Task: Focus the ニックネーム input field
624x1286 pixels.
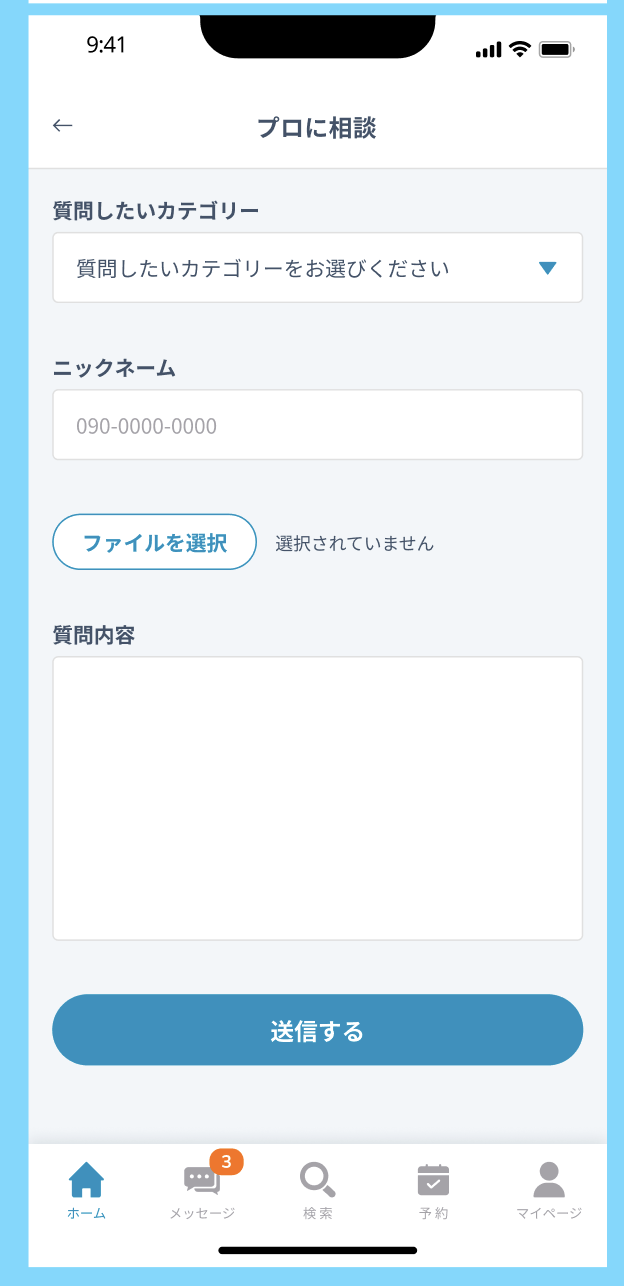Action: (x=317, y=425)
